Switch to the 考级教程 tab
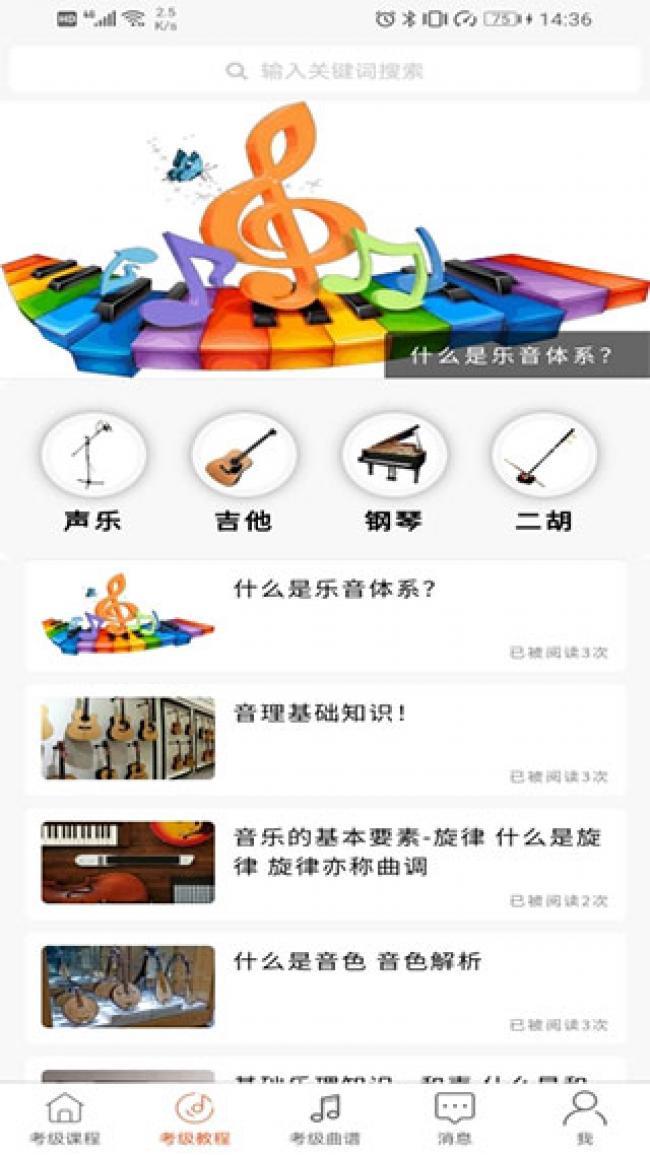Image resolution: width=650 pixels, height=1155 pixels. point(195,1119)
